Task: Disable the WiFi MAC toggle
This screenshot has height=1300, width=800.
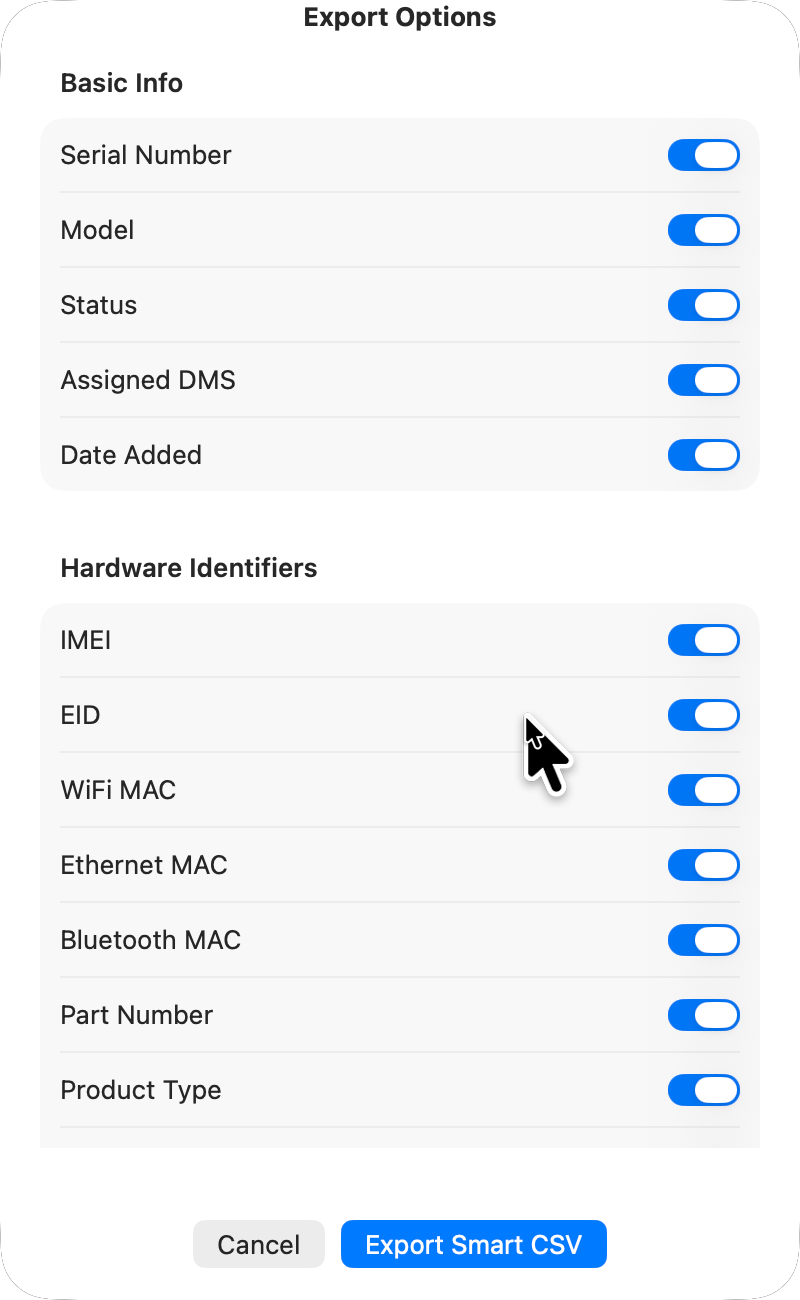Action: [703, 790]
